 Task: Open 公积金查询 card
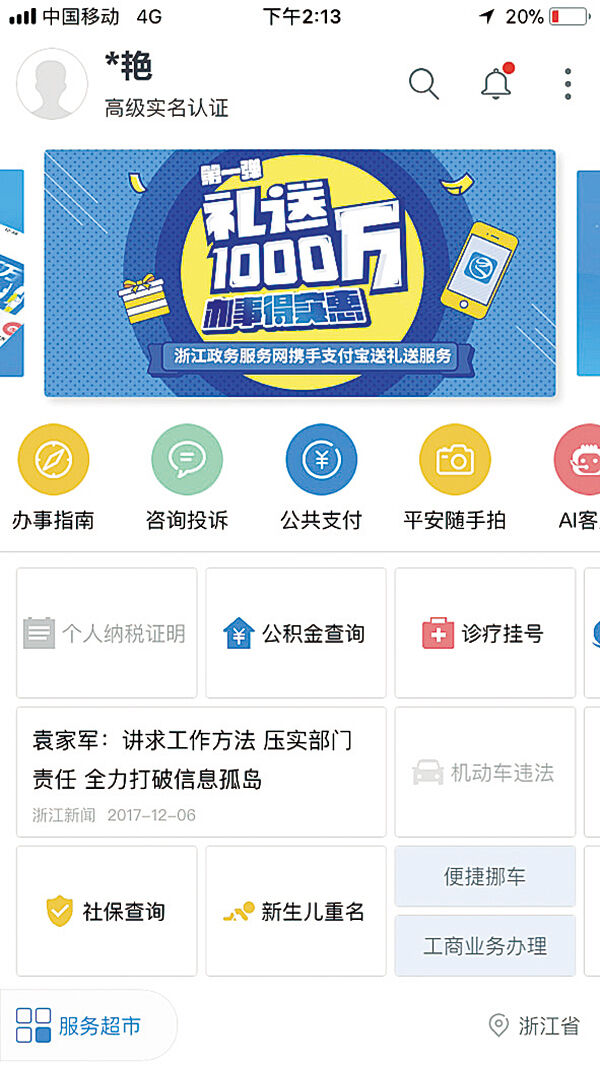[x=296, y=633]
